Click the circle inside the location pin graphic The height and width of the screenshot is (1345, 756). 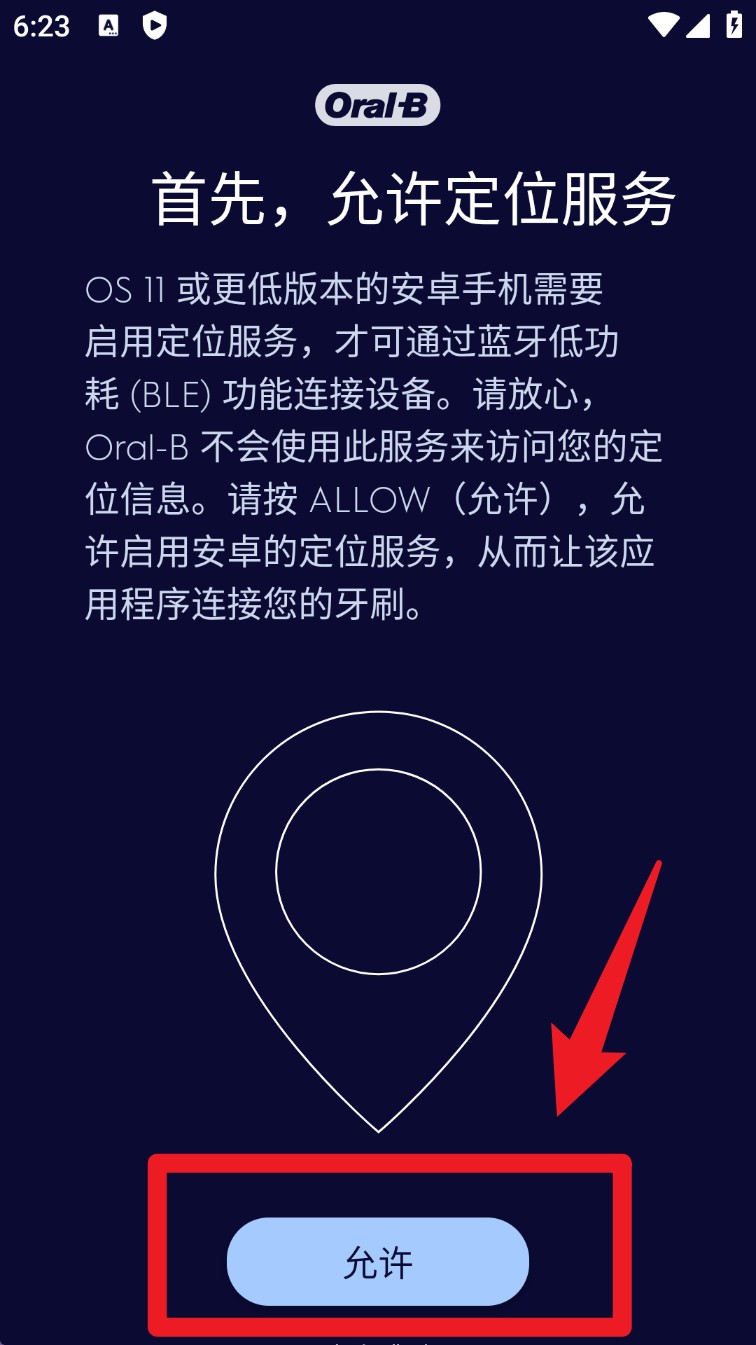[x=377, y=873]
